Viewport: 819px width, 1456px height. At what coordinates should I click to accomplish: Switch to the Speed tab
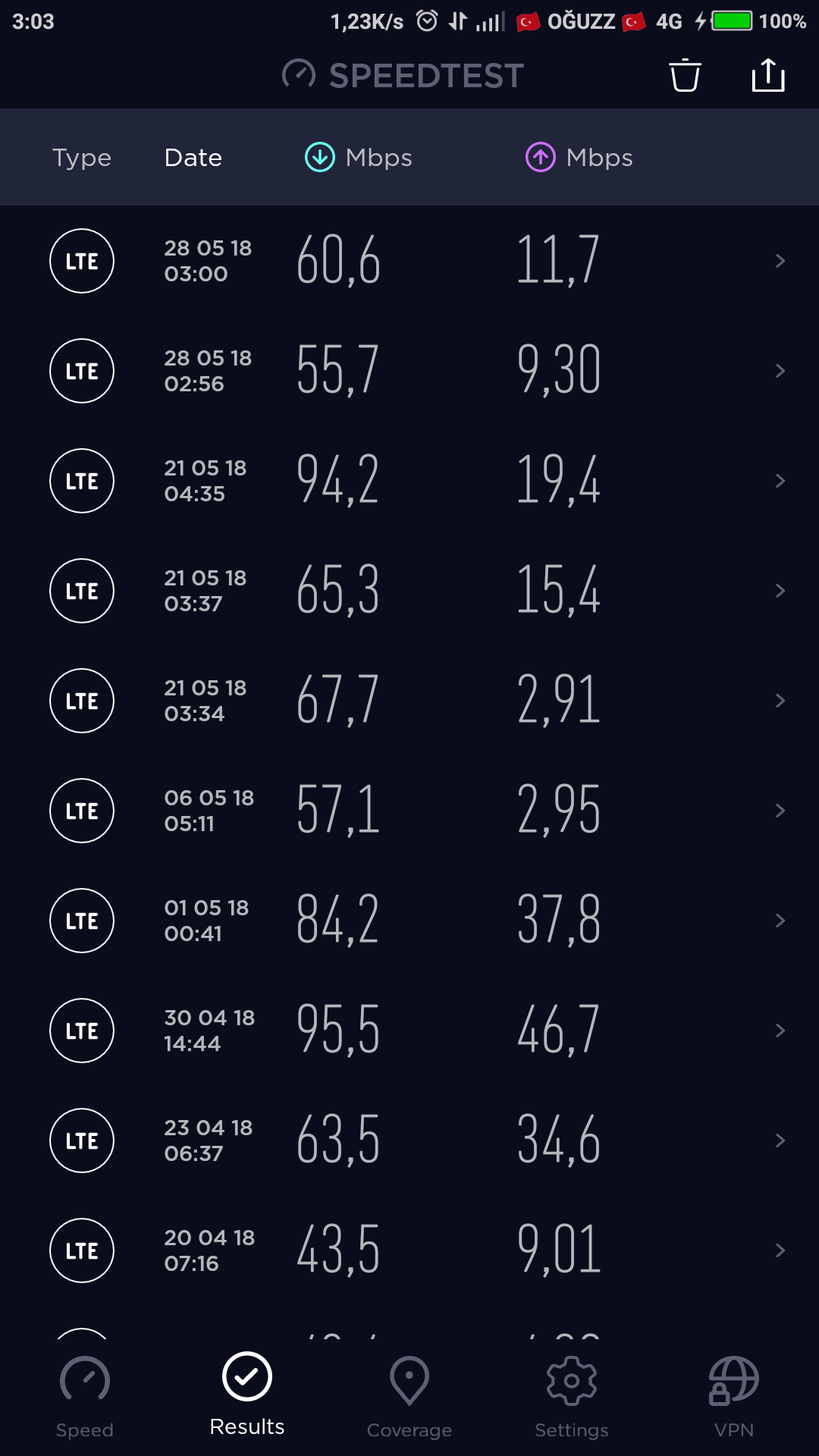[x=85, y=1397]
